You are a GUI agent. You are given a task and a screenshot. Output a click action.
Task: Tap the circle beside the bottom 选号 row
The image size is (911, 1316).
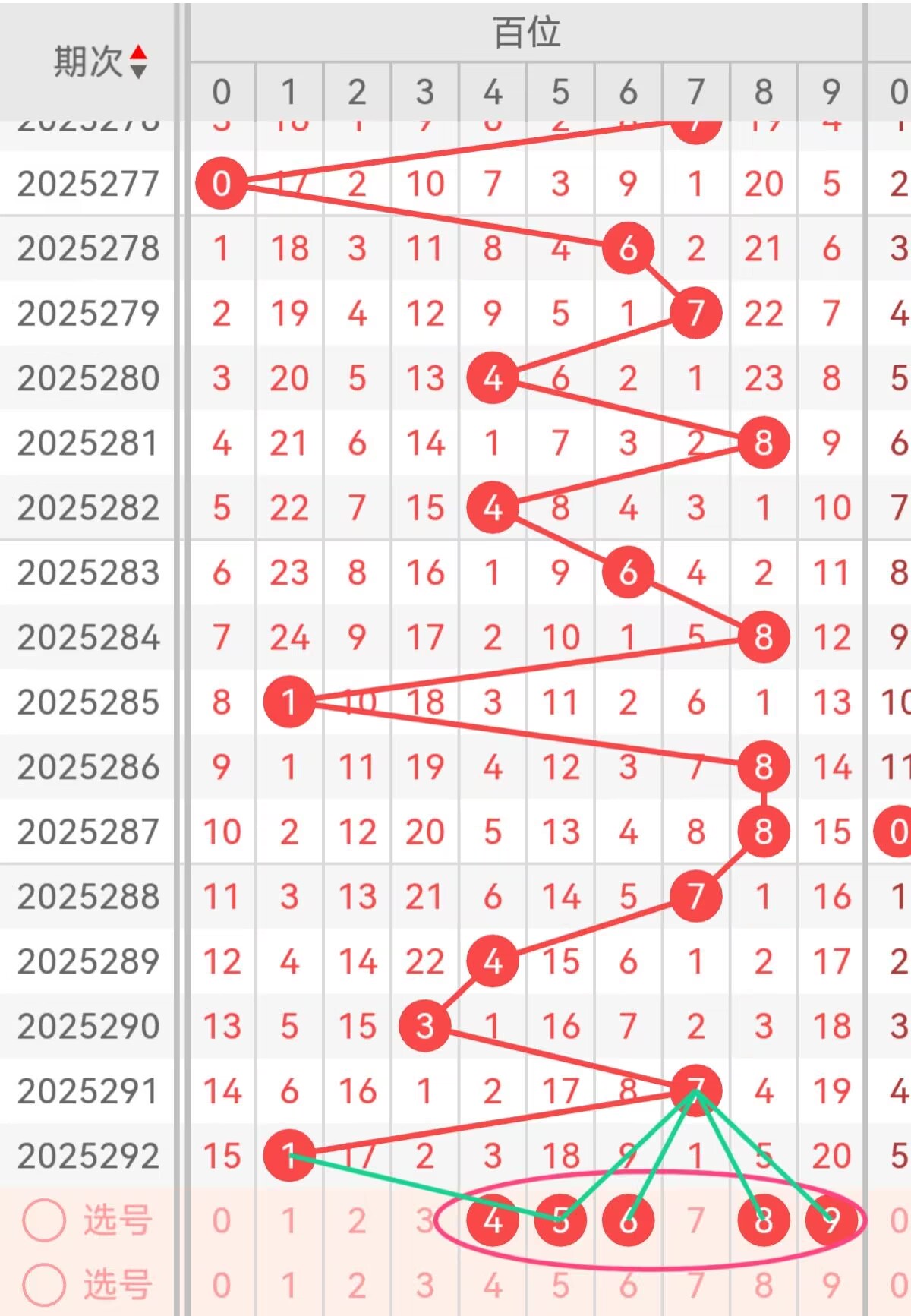point(44,1285)
